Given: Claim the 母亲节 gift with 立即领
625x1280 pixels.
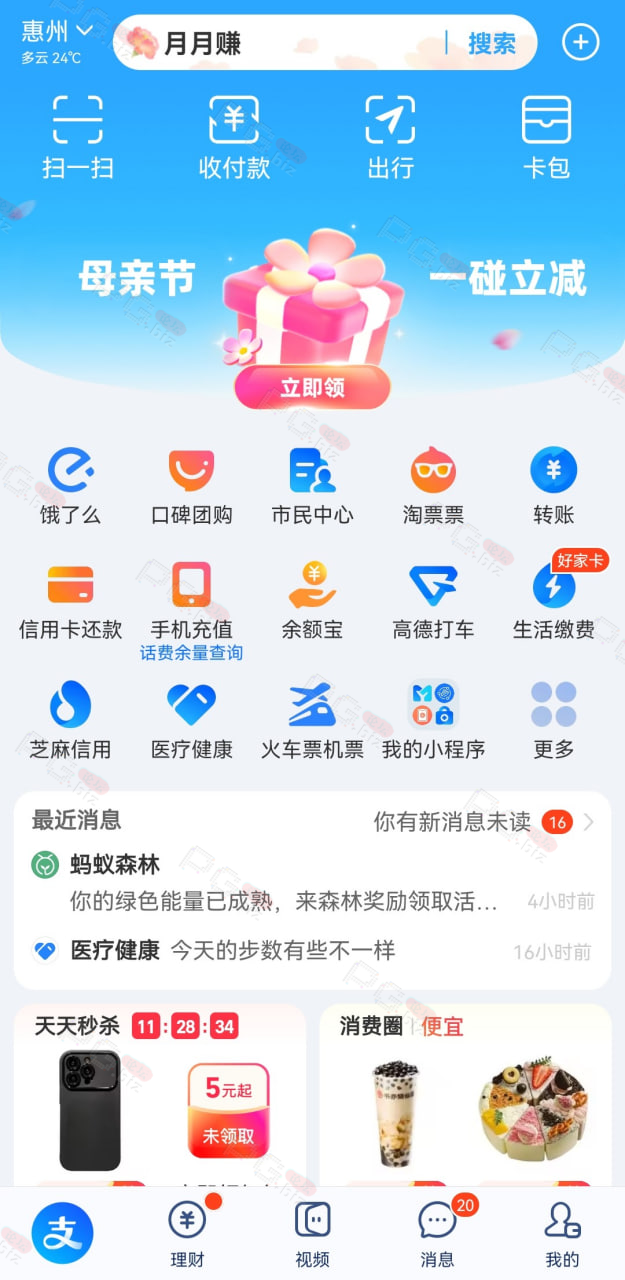Looking at the screenshot, I should point(312,388).
